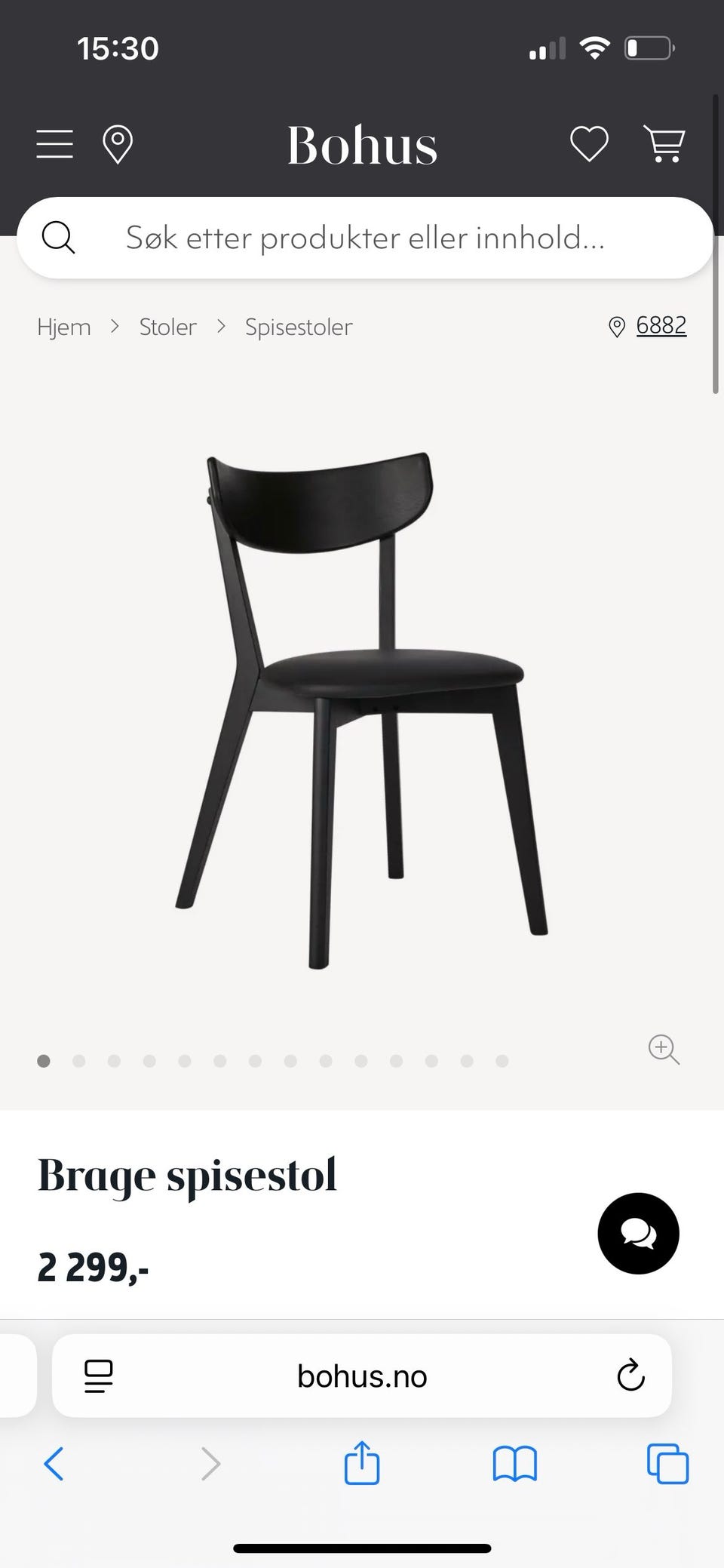Go to Hjem breadcrumb
724x1568 pixels.
coord(64,327)
